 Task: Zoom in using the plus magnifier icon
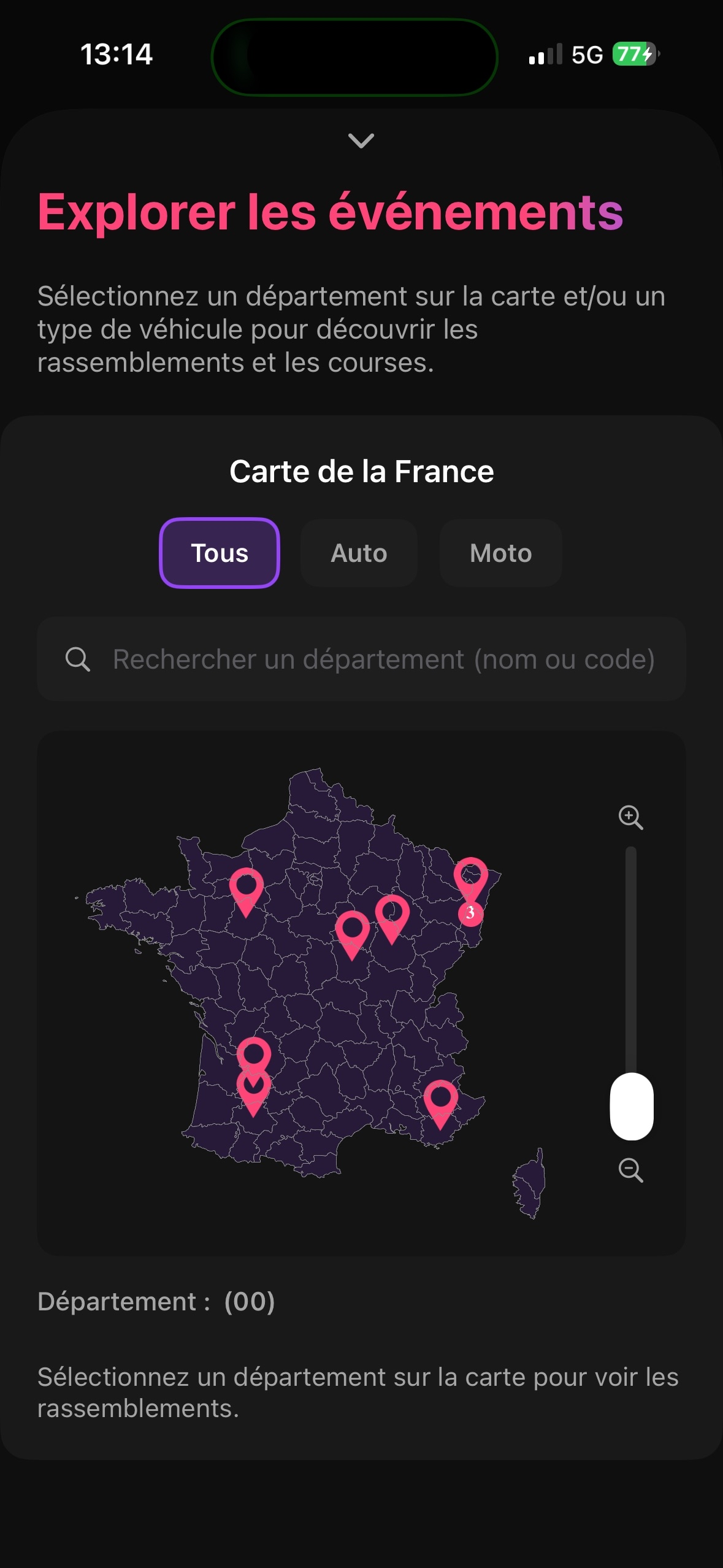[630, 817]
